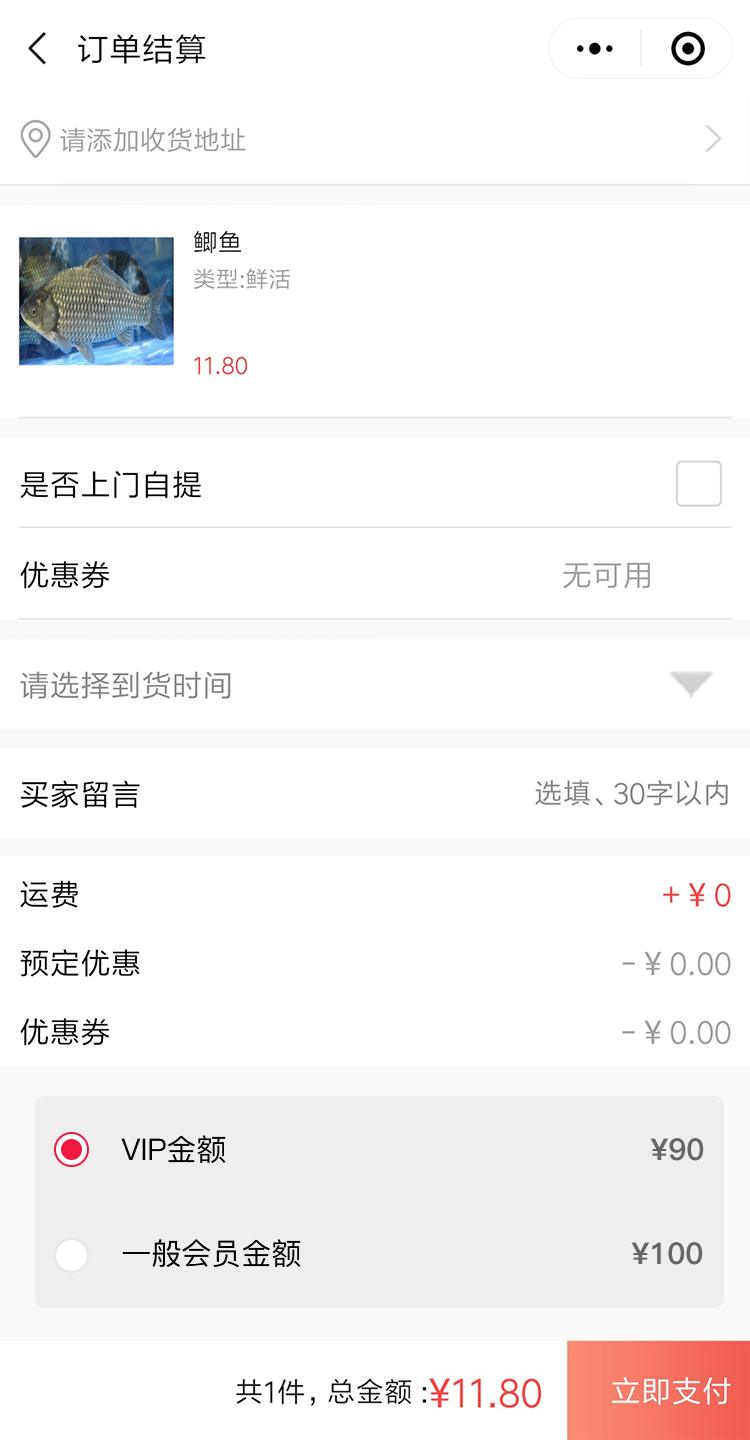
Task: Select the VIP金额 option
Action: pos(72,1150)
